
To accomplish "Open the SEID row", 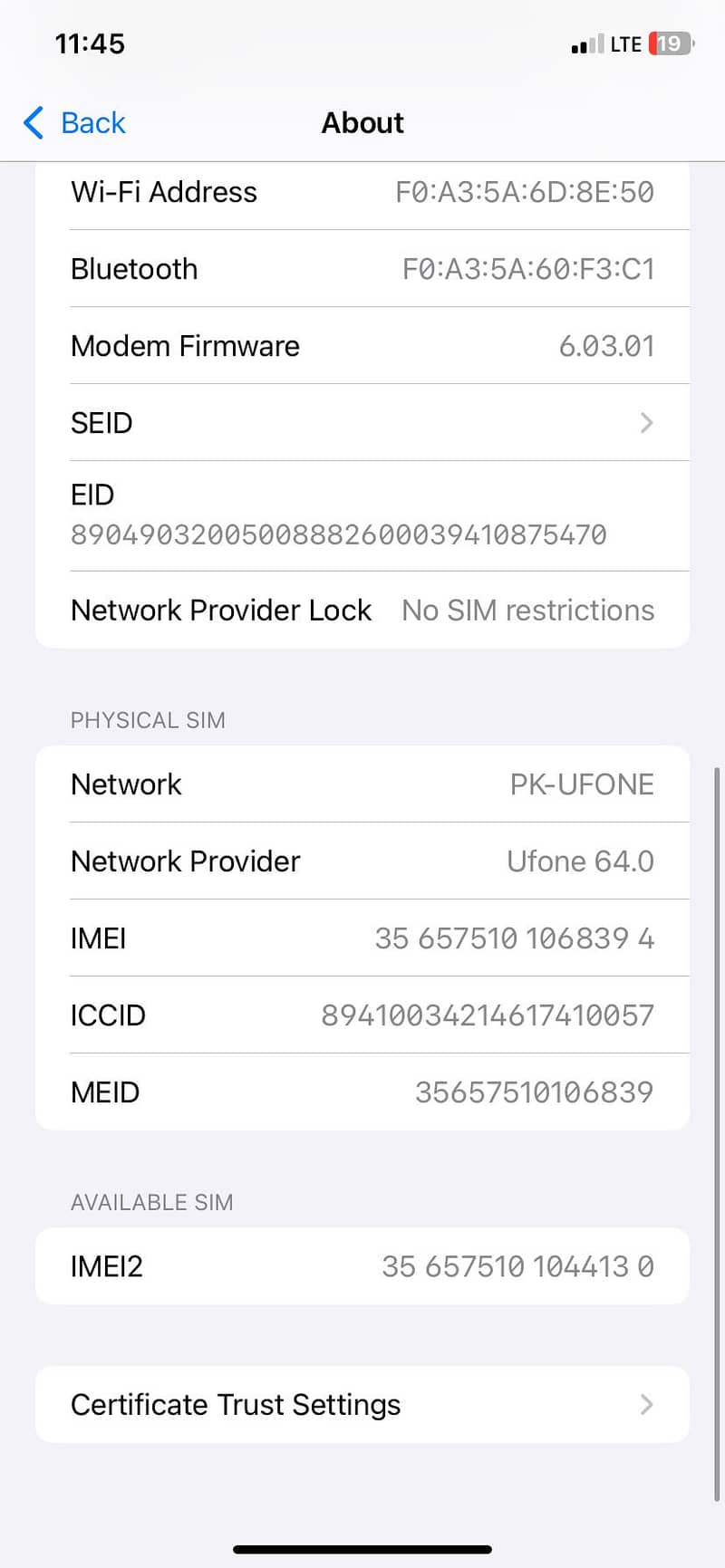I will point(362,422).
